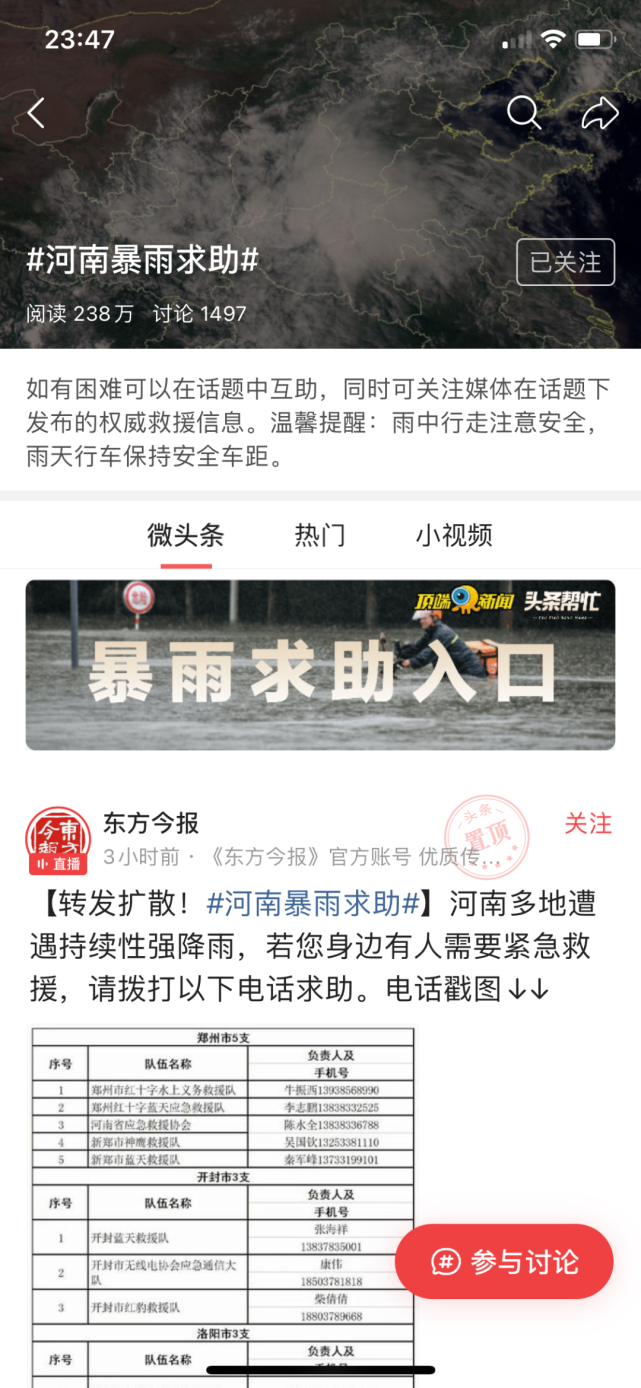641x1388 pixels.
Task: Switch to the 热门 tab
Action: point(320,535)
